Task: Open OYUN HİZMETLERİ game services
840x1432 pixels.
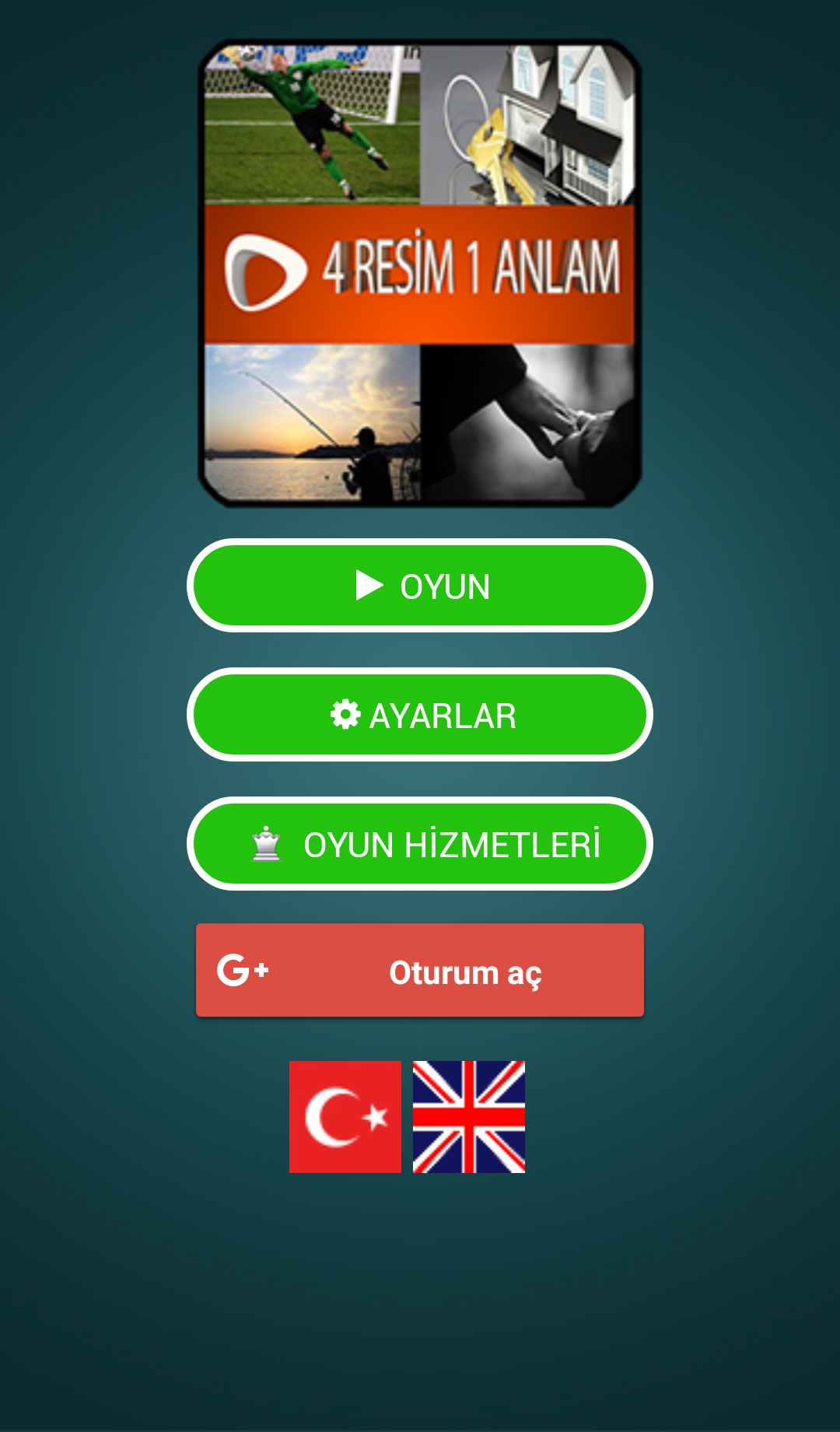Action: pyautogui.click(x=420, y=844)
